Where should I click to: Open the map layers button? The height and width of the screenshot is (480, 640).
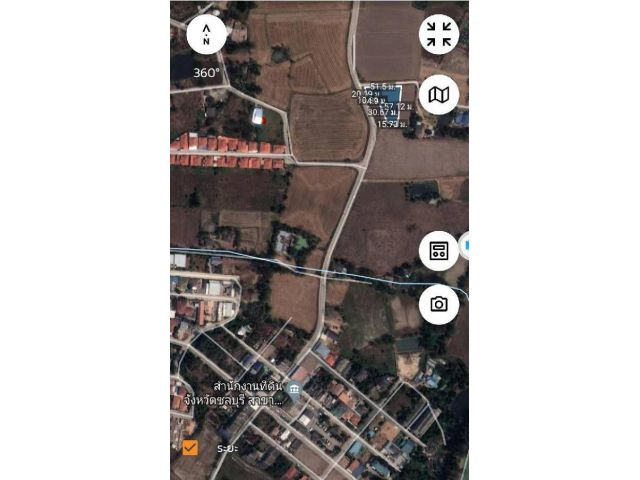pos(438,95)
